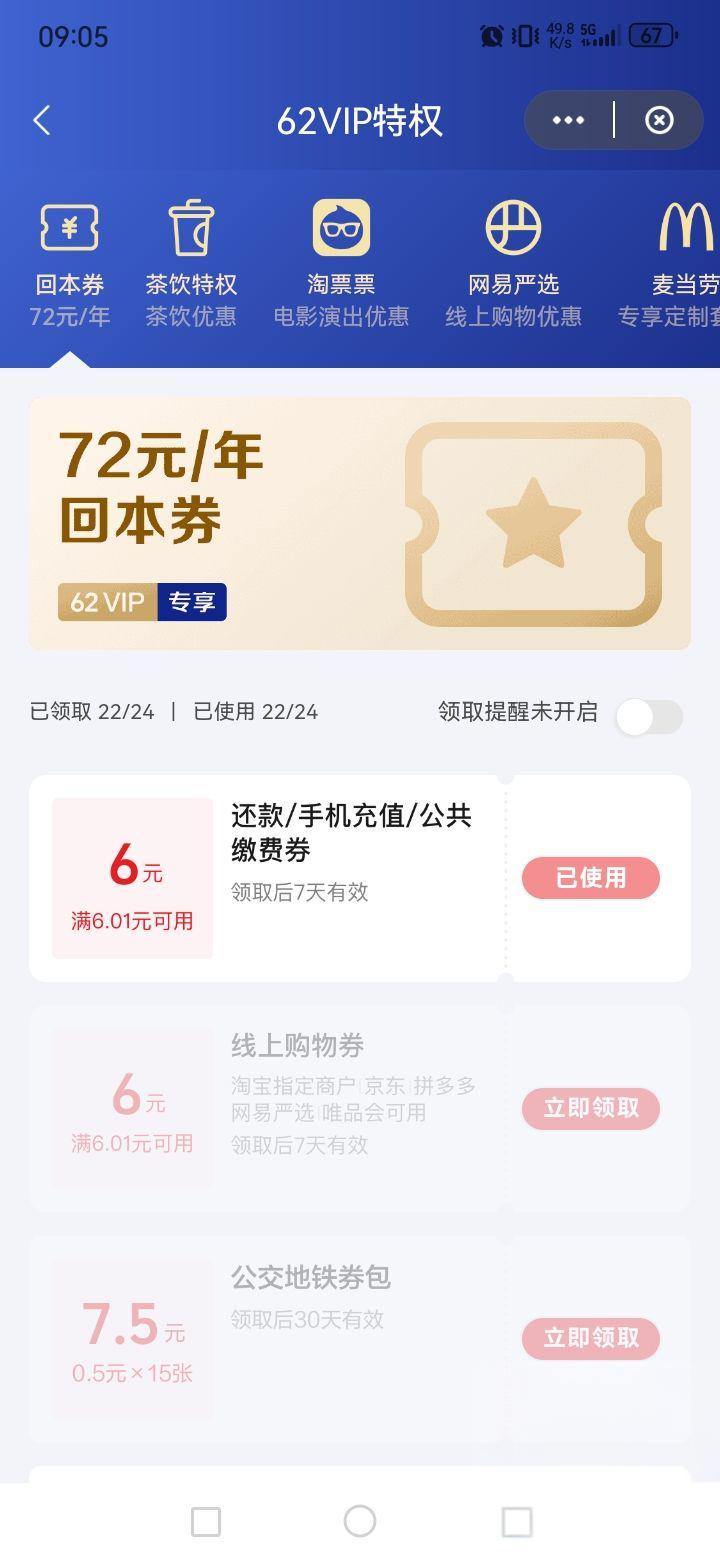Turn on the 领取提醒 reminder switch

click(649, 716)
